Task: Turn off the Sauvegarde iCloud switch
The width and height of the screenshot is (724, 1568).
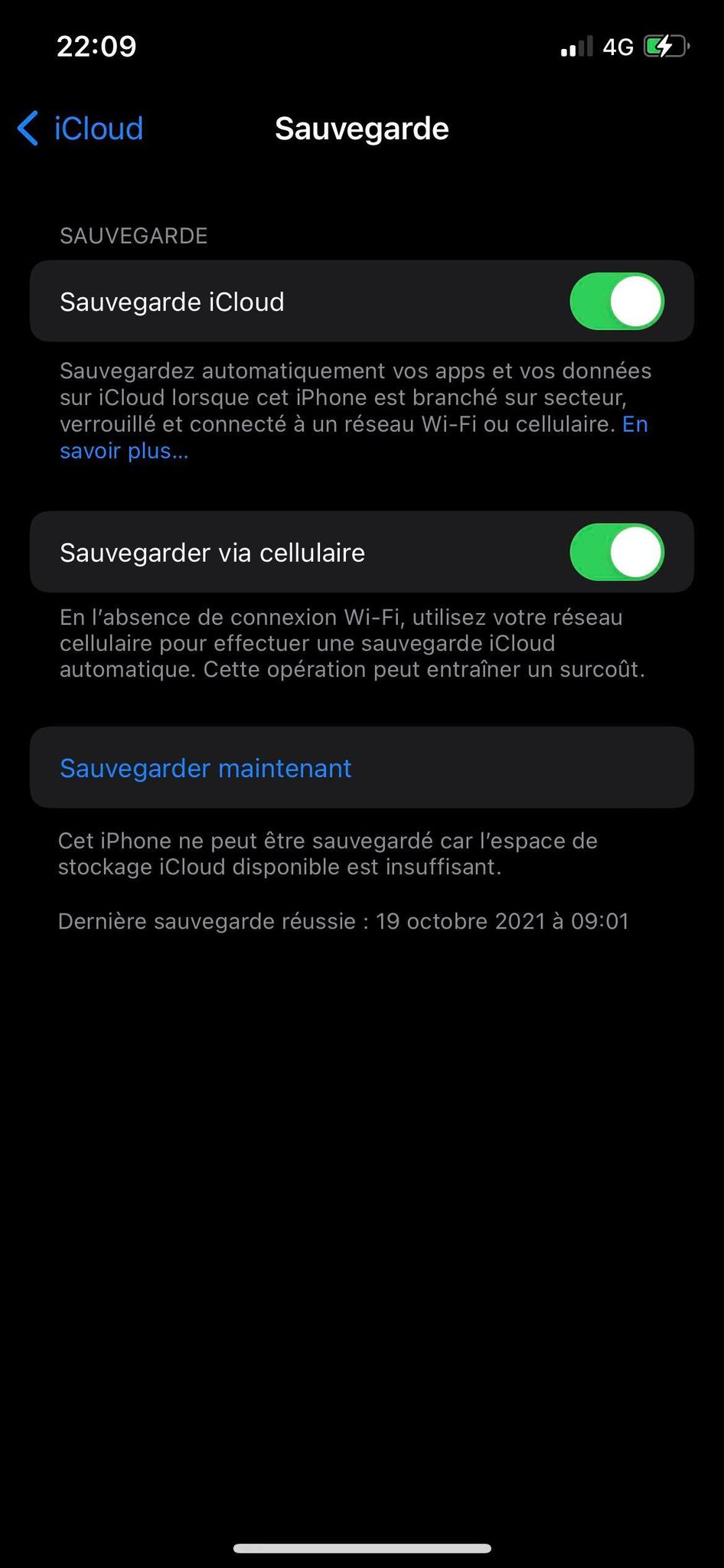Action: (616, 302)
